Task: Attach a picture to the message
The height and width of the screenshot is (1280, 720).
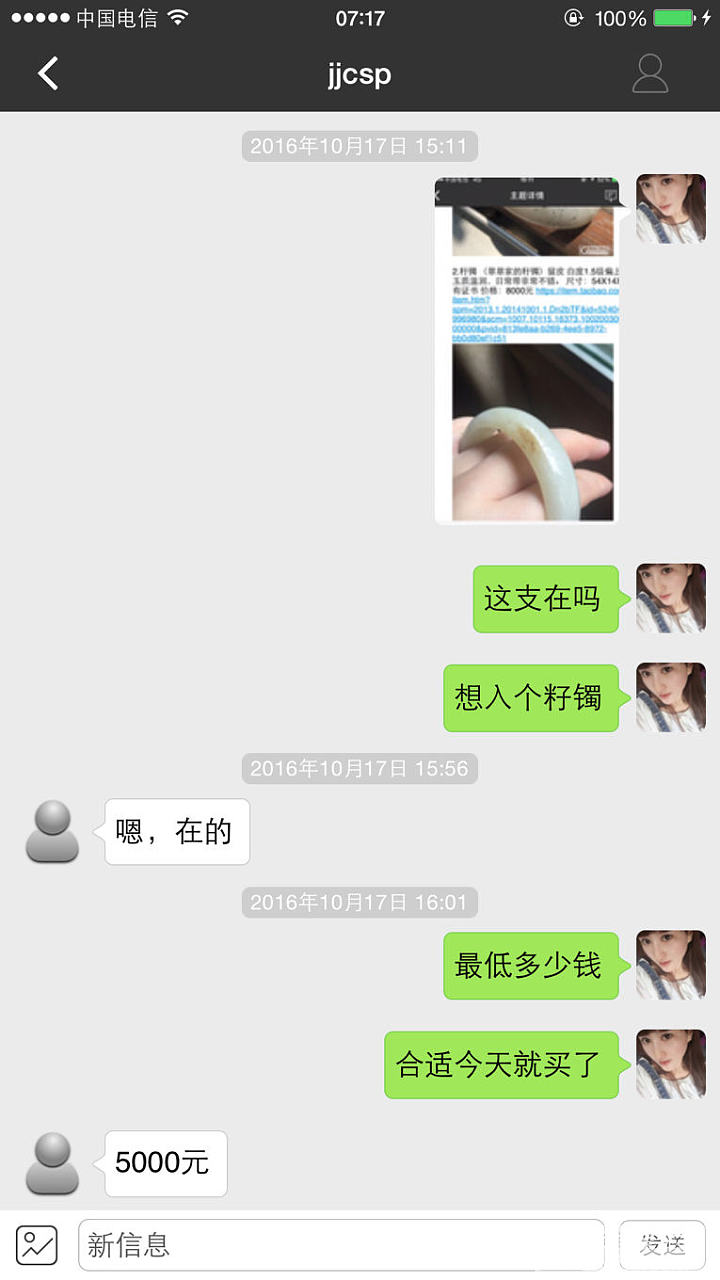Action: point(38,1245)
